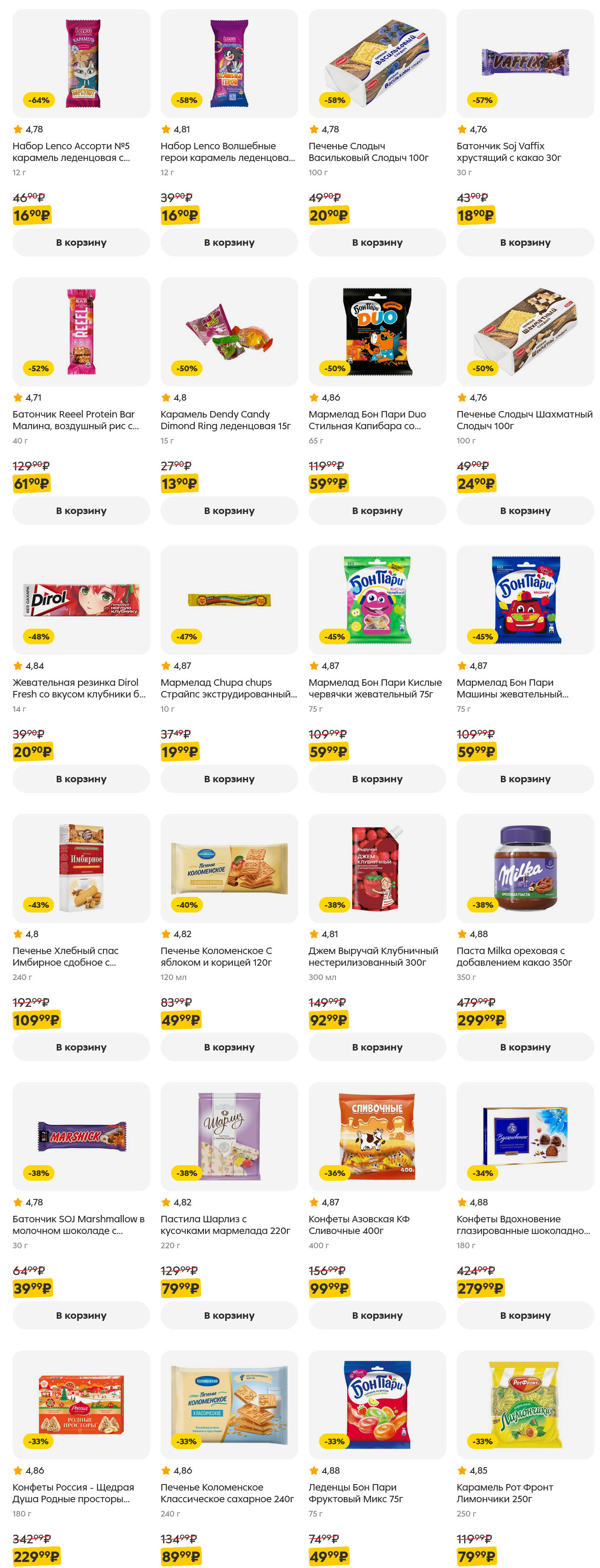This screenshot has width=600, height=1568.
Task: Add Коломенское apple cinnamon cookies to cart
Action: 229,1047
